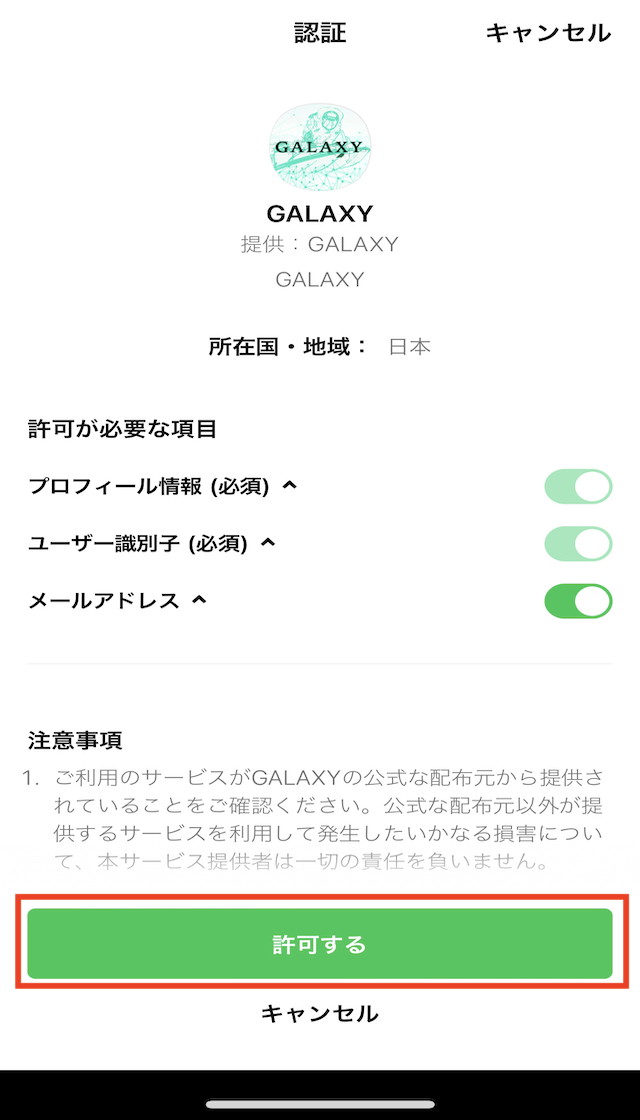Collapse the メールアドレス details chevron

tap(199, 599)
